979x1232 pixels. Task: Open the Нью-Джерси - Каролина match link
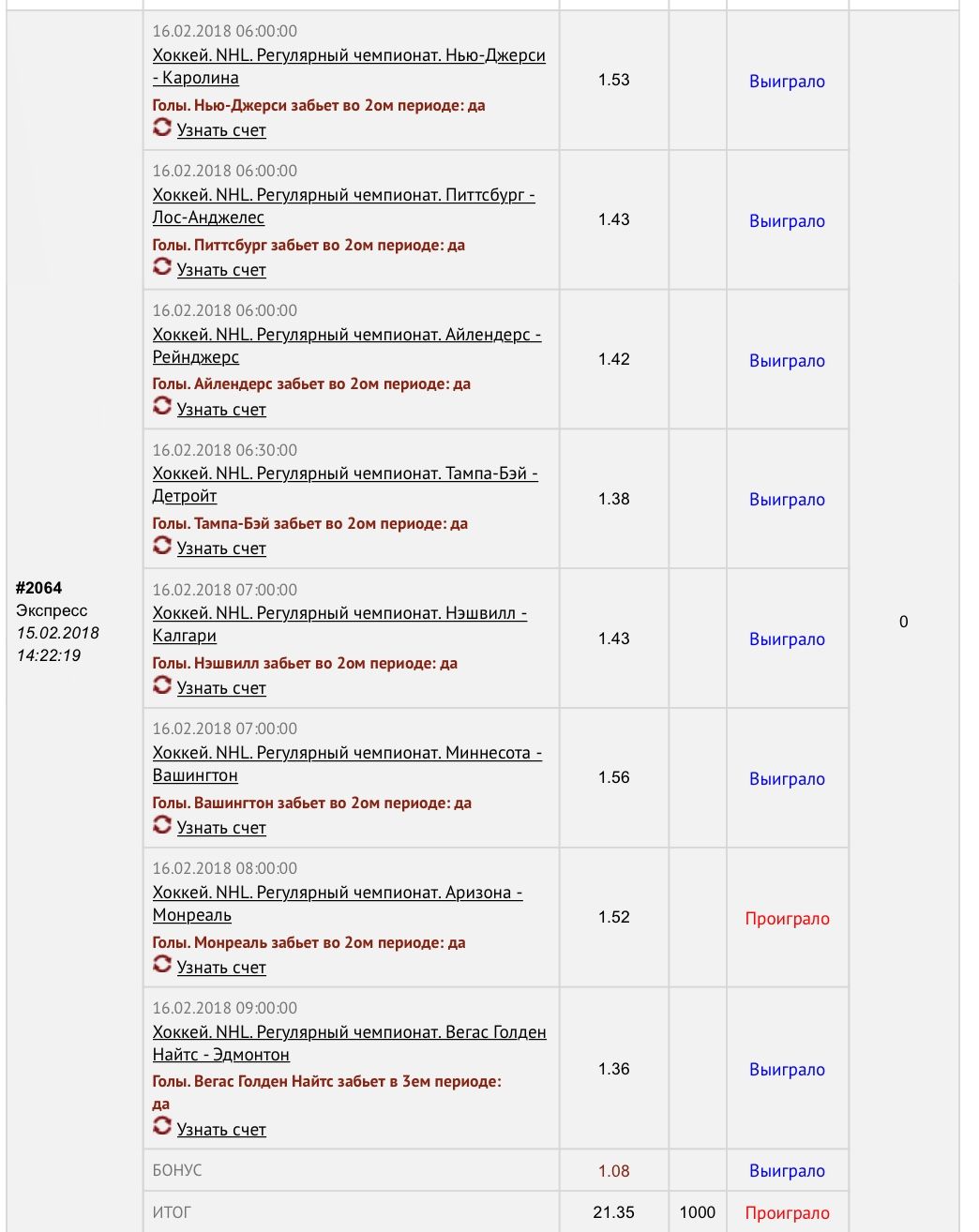pos(348,56)
